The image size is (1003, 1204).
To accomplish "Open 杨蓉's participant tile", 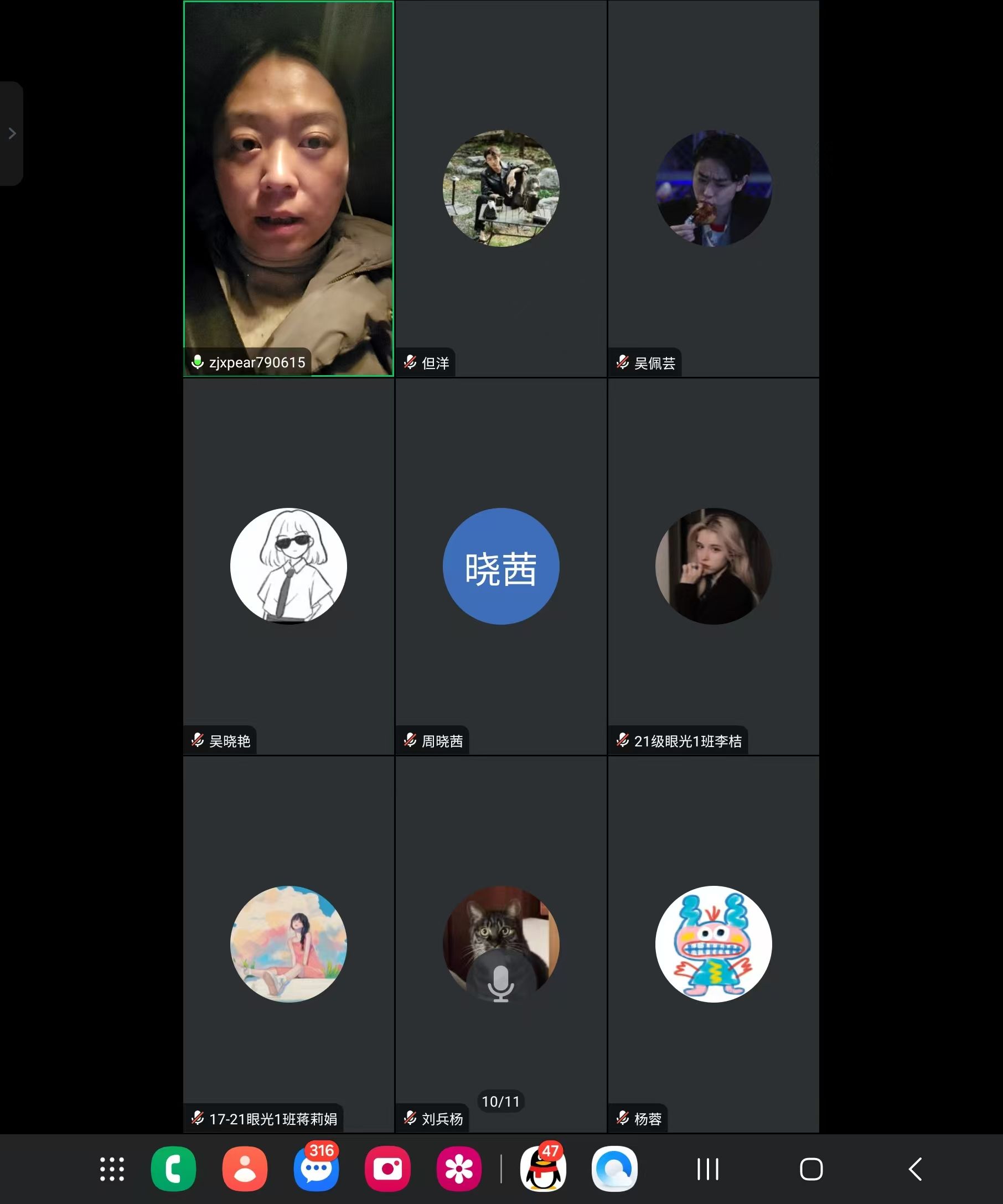I will pyautogui.click(x=714, y=944).
